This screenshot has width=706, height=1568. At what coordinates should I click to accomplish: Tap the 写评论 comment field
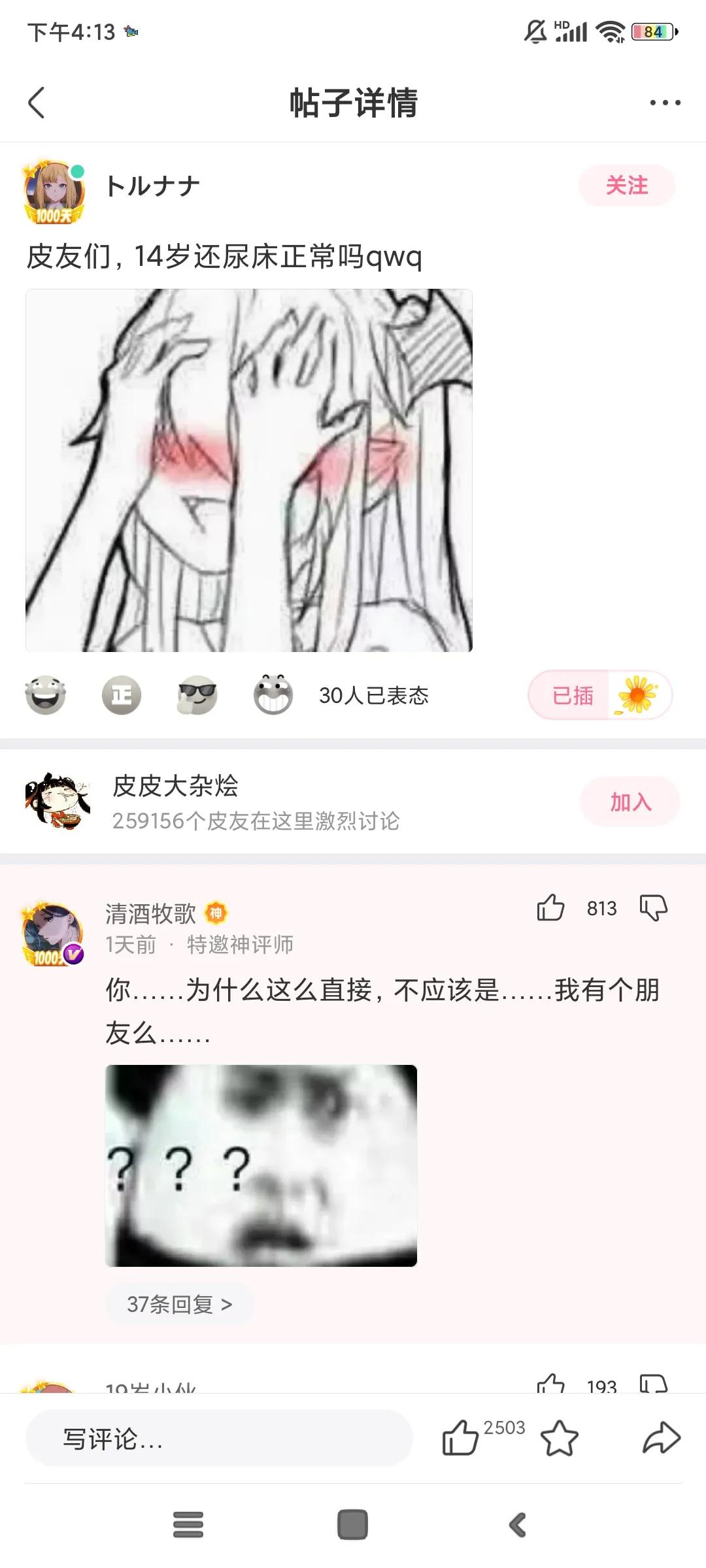218,1438
